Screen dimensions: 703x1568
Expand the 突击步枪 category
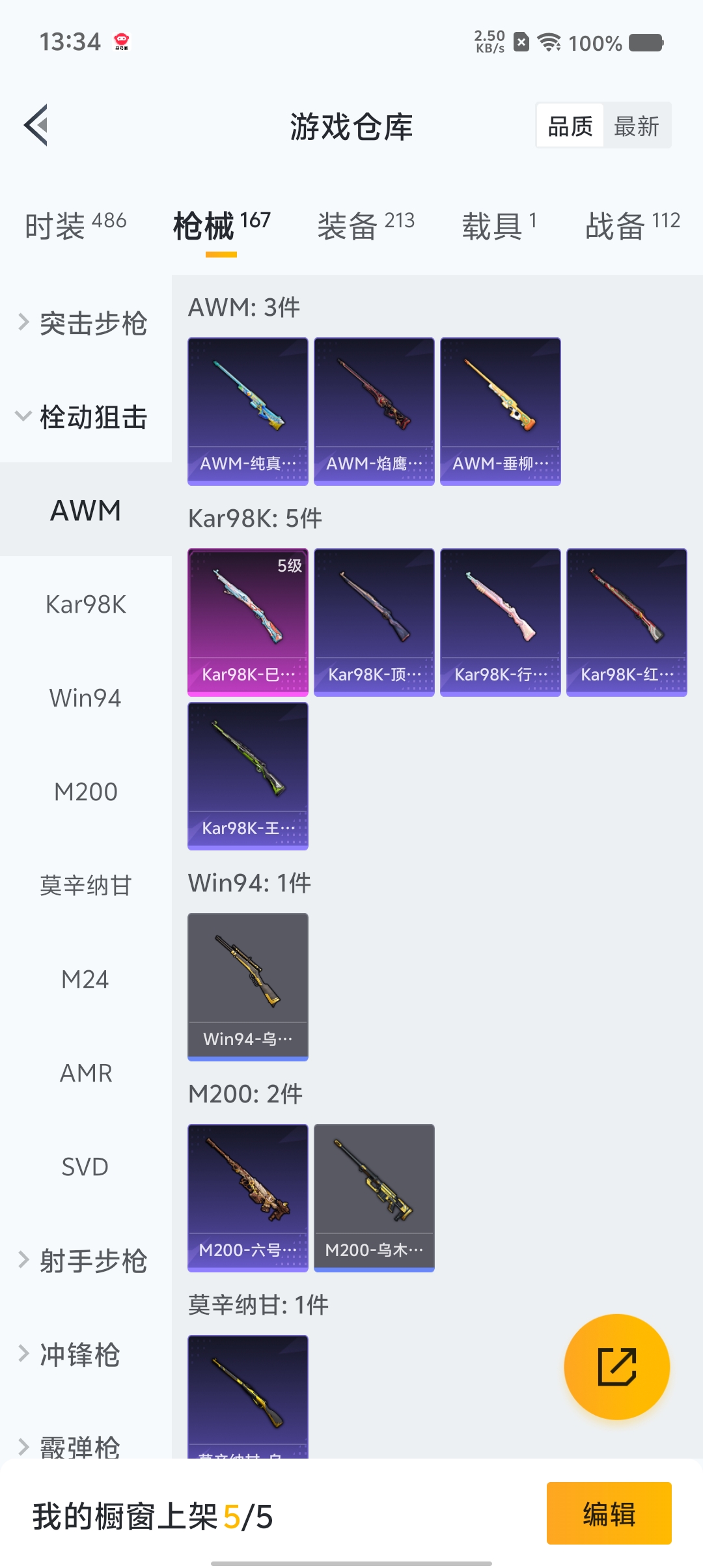(x=85, y=323)
